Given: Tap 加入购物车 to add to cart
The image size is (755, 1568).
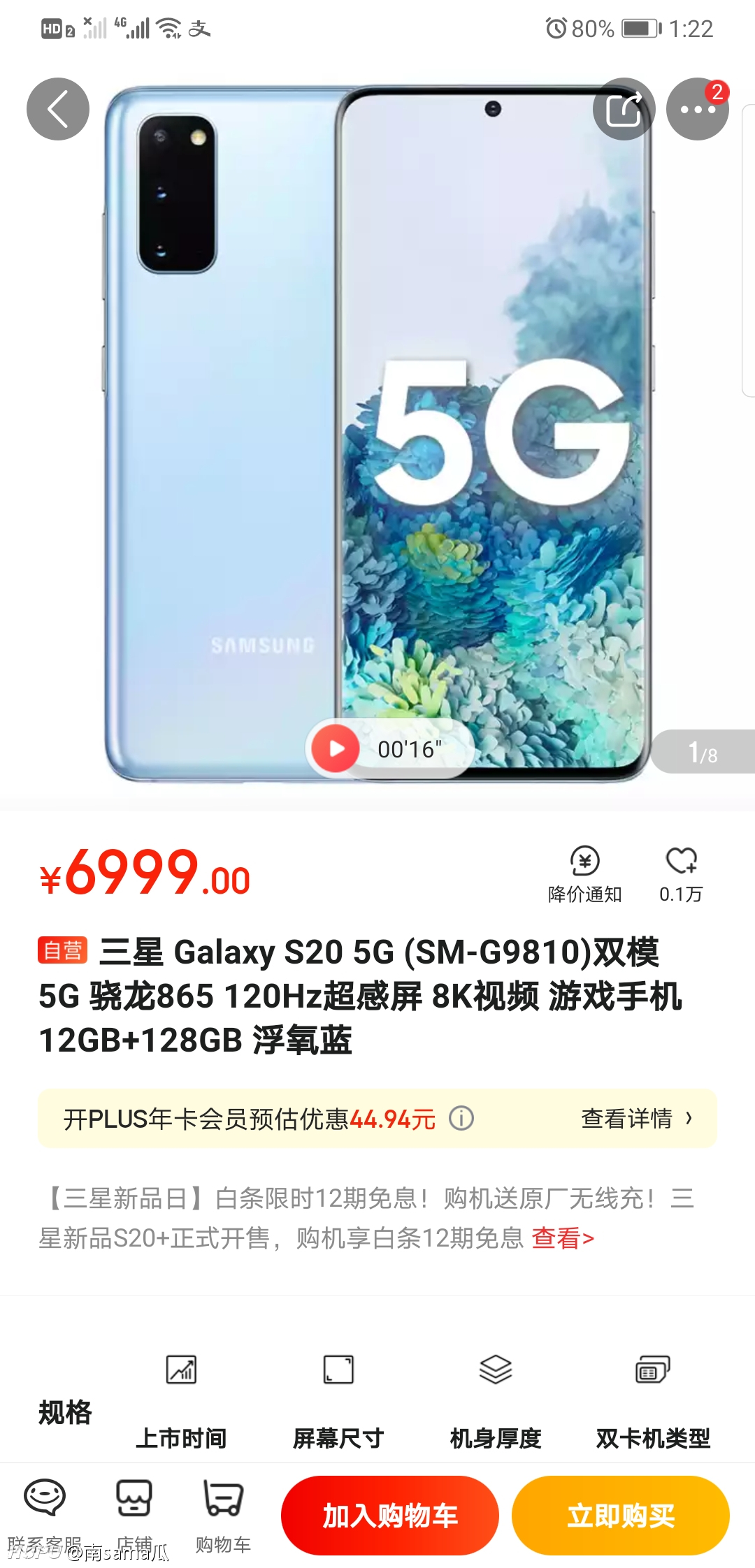Looking at the screenshot, I should [x=390, y=1516].
